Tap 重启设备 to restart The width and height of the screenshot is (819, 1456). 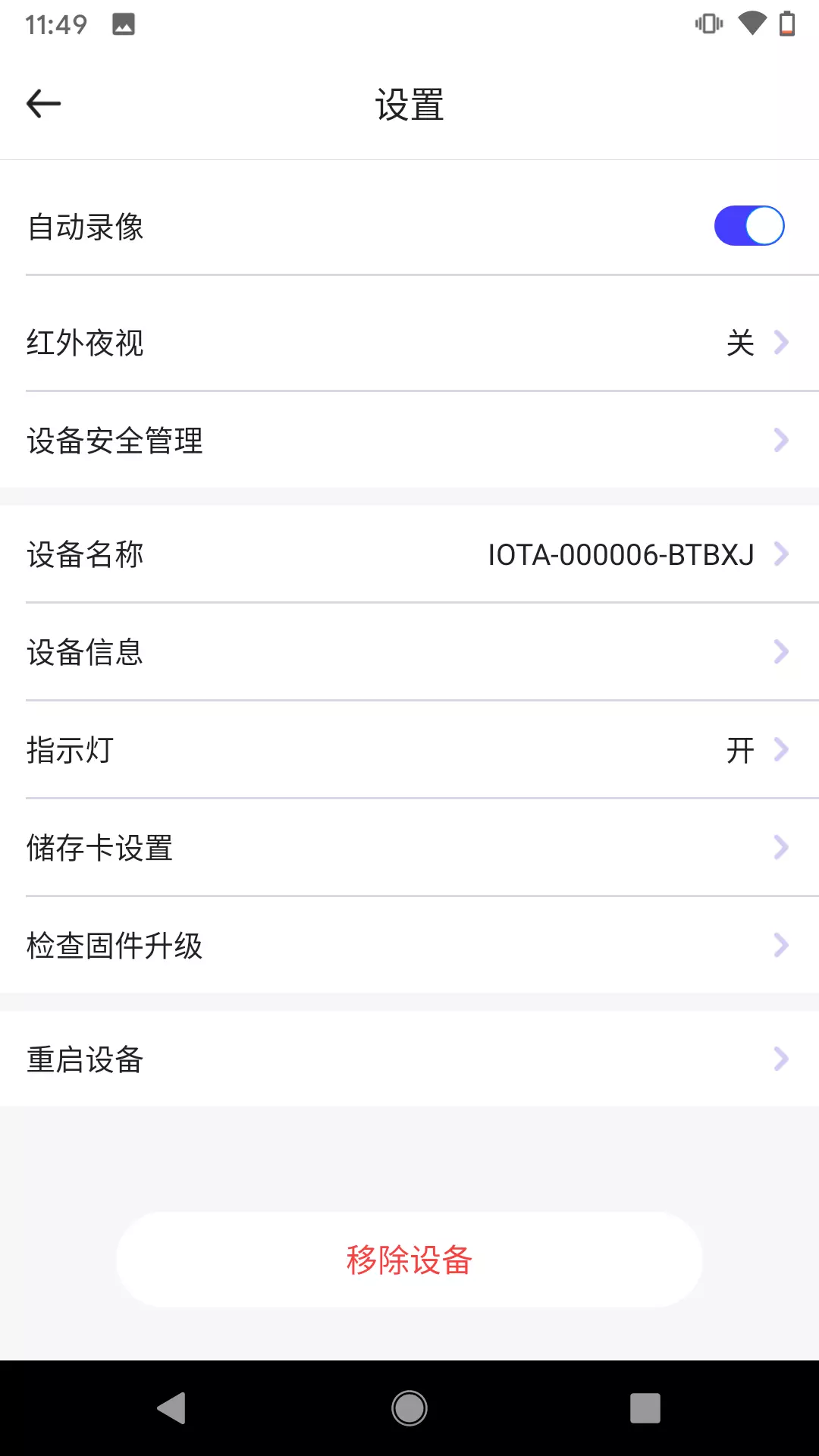pos(409,1059)
